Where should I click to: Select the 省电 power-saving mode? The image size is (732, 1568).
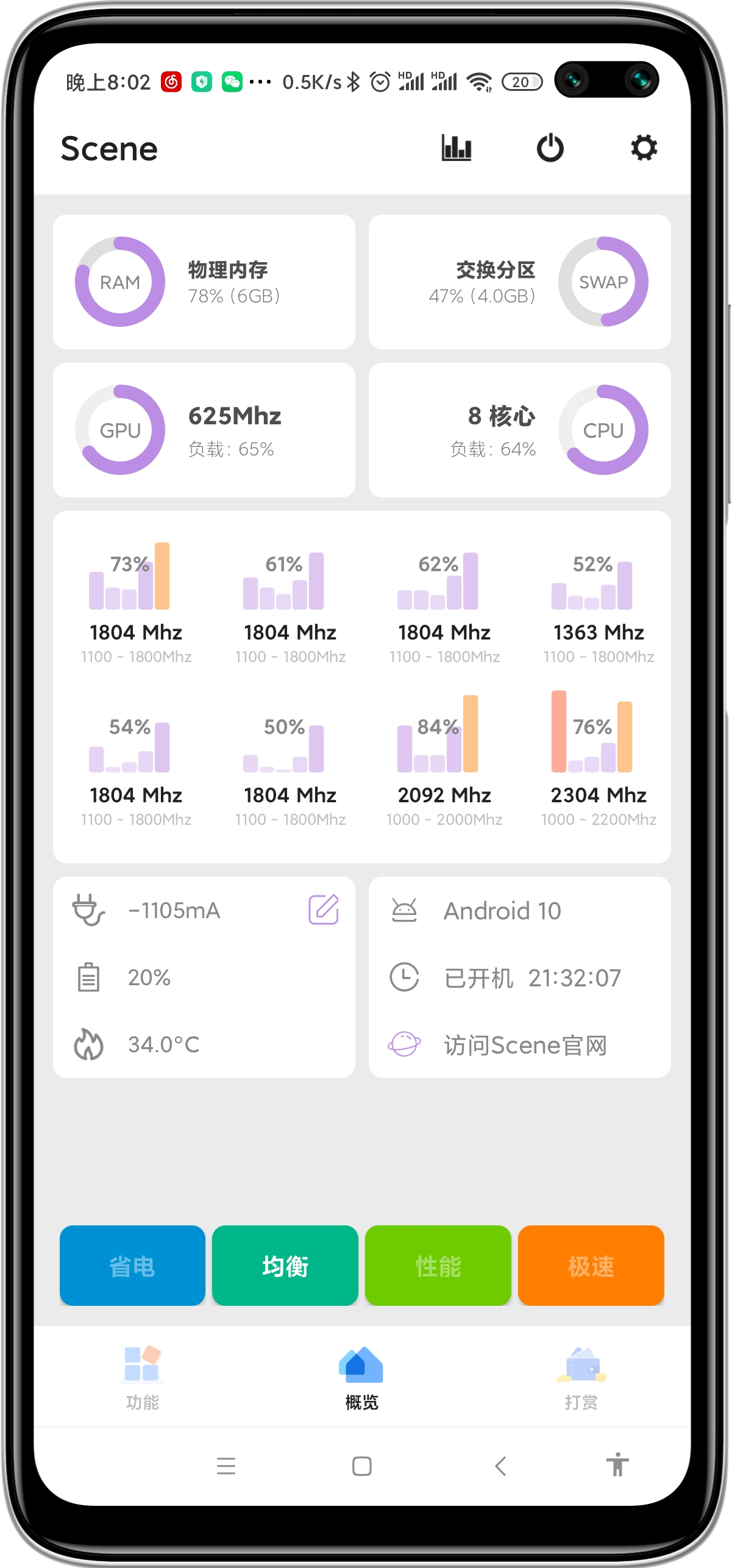(x=132, y=1266)
